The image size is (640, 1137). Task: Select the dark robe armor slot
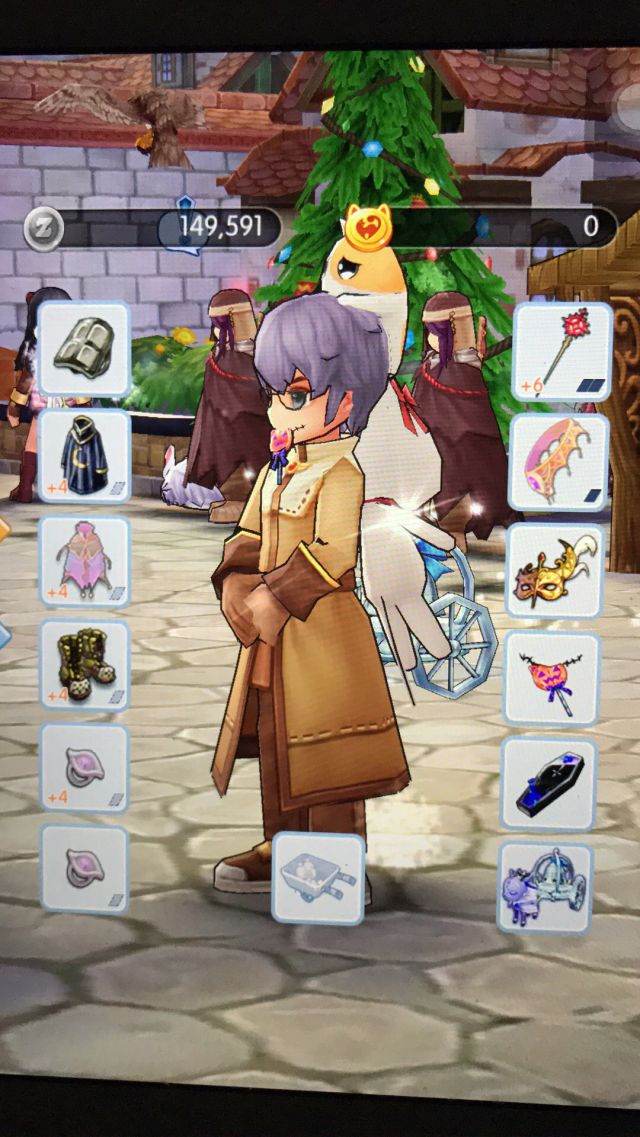84,456
